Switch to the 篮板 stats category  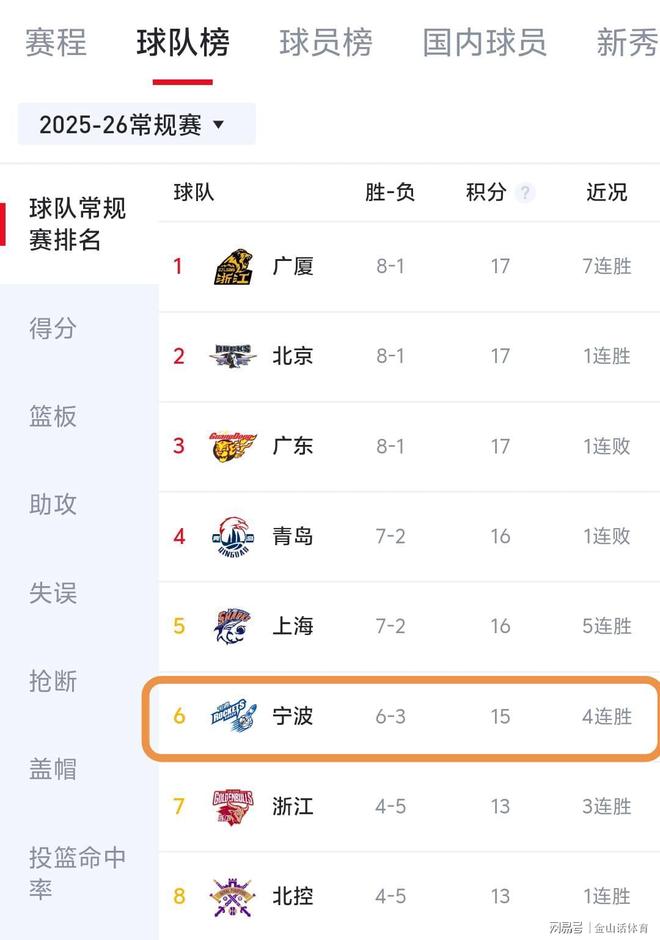coord(53,417)
